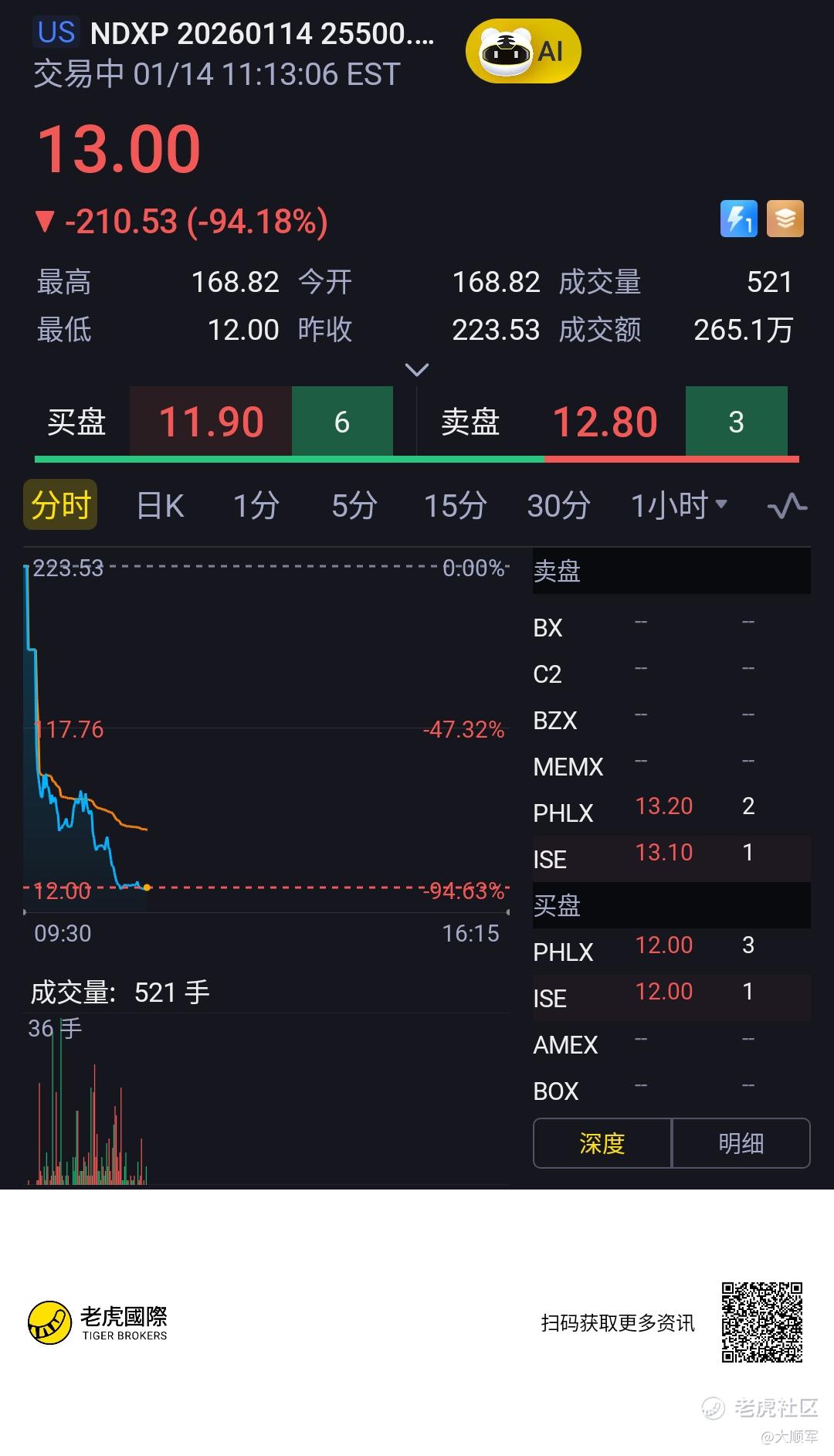Select the 深度 depth view

(x=602, y=1143)
